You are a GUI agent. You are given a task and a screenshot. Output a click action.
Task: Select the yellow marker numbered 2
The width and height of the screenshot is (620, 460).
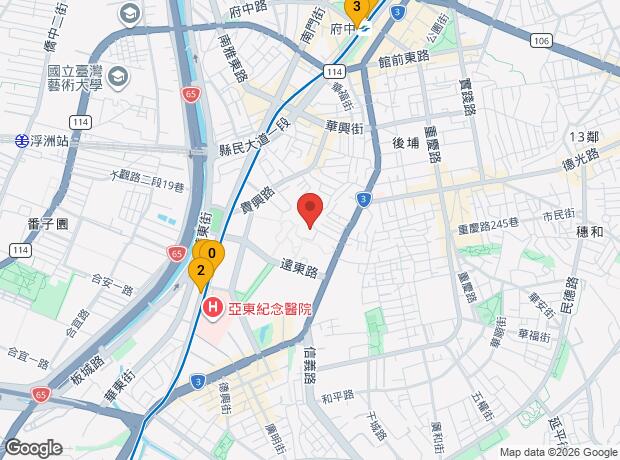click(x=201, y=270)
